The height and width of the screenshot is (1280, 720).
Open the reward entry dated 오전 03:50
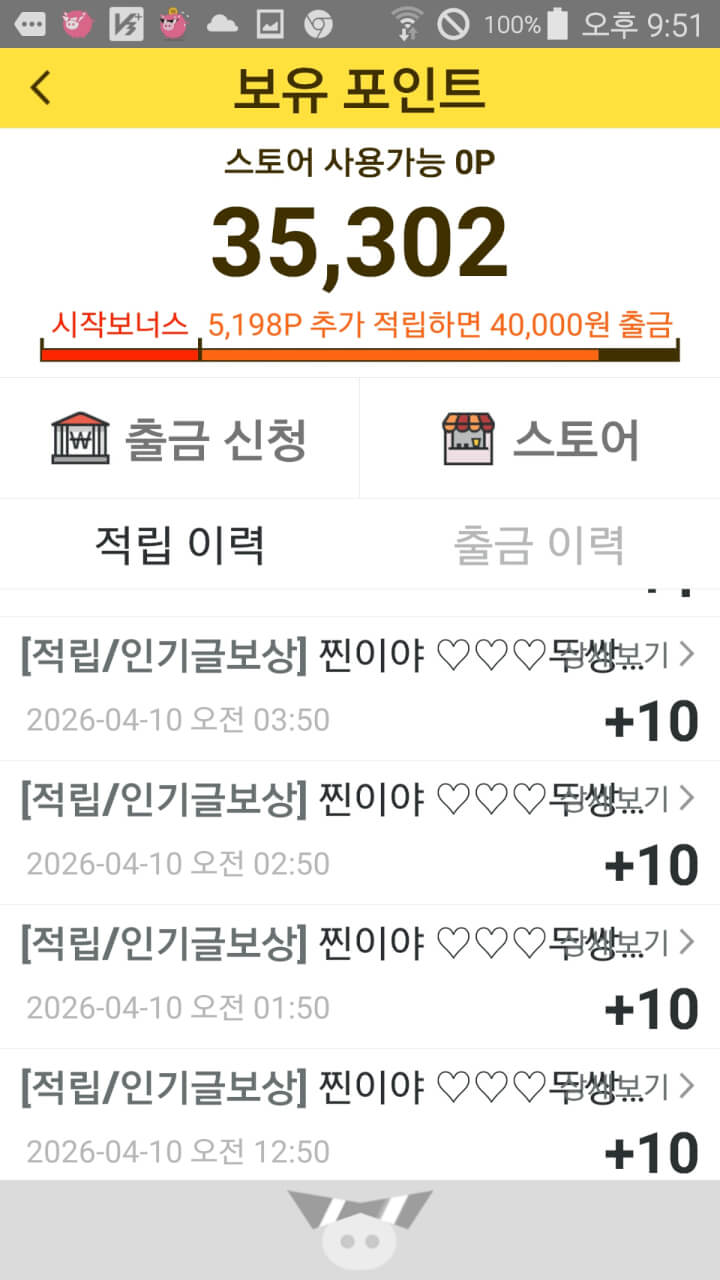tap(360, 688)
